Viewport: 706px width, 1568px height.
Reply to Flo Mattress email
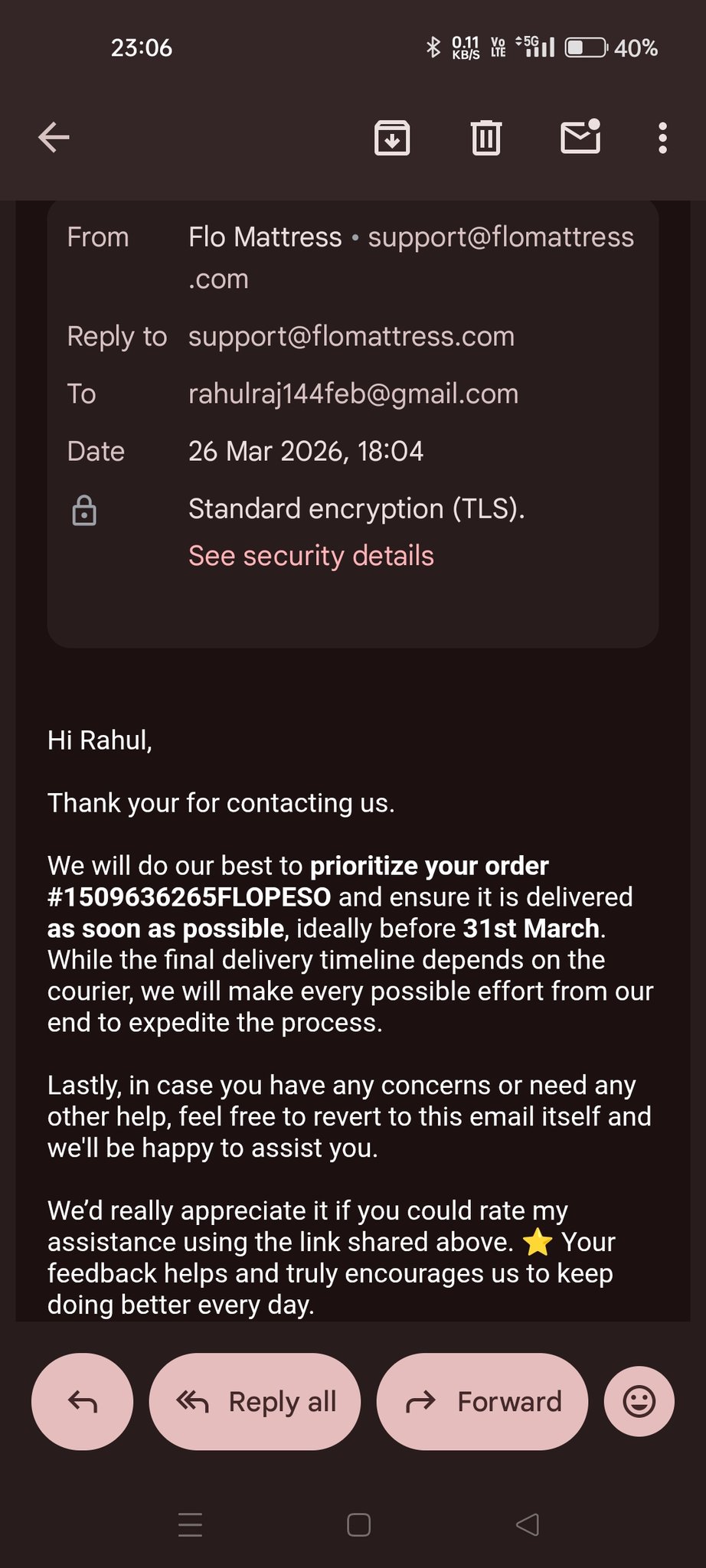pos(82,1401)
